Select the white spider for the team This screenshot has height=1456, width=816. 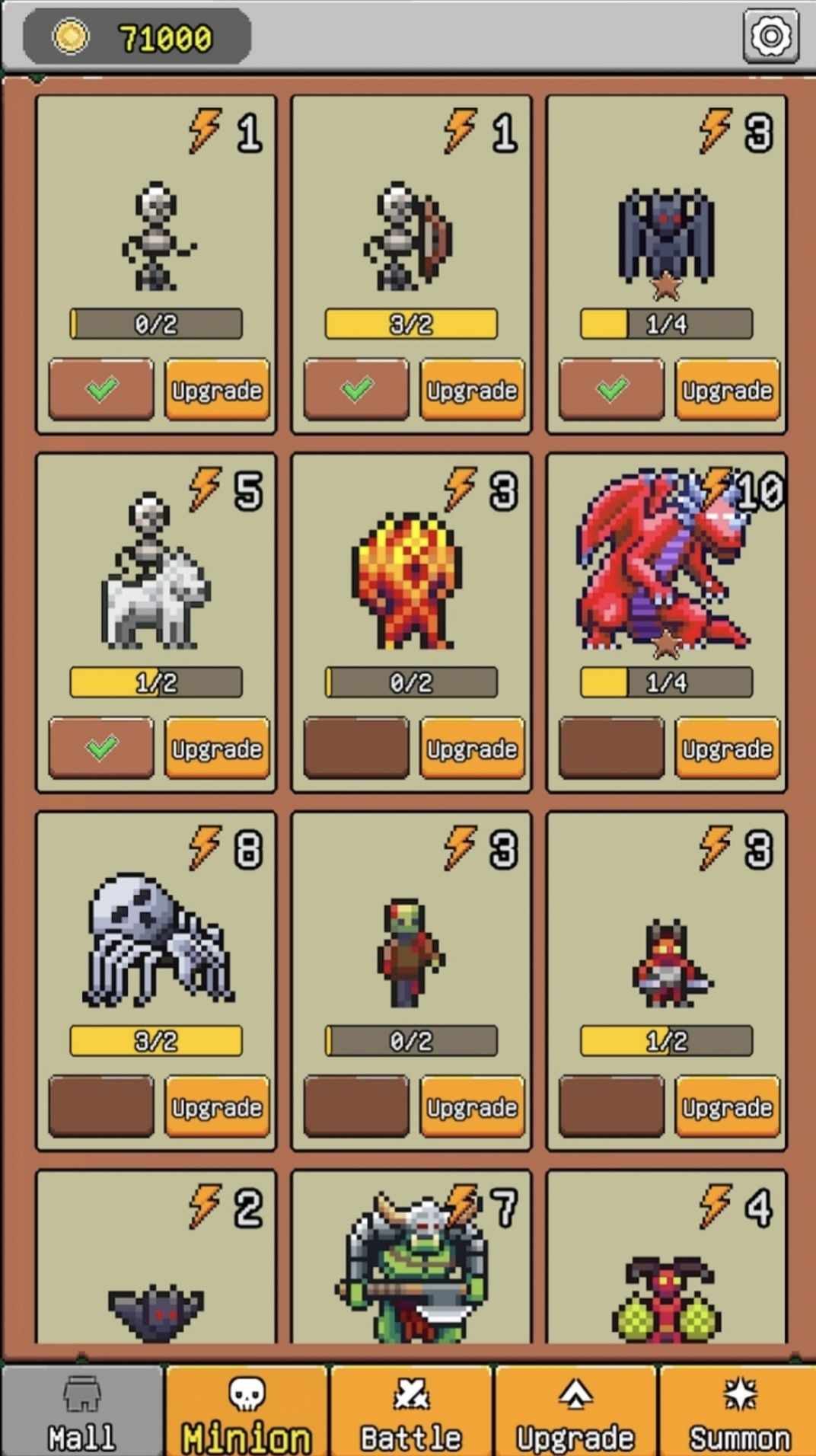tap(101, 1106)
